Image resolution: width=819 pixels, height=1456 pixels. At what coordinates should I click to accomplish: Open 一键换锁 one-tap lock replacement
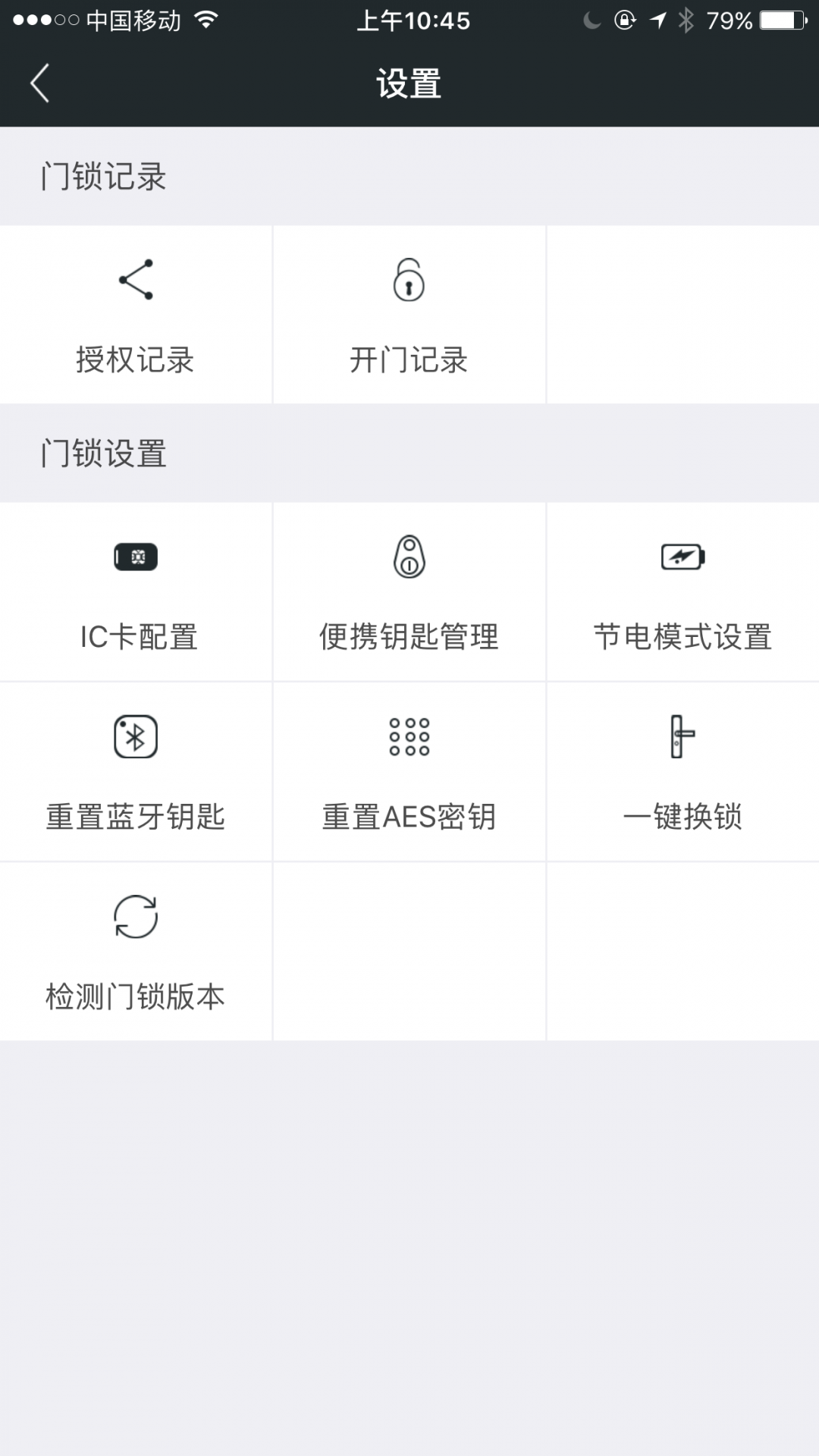[682, 772]
